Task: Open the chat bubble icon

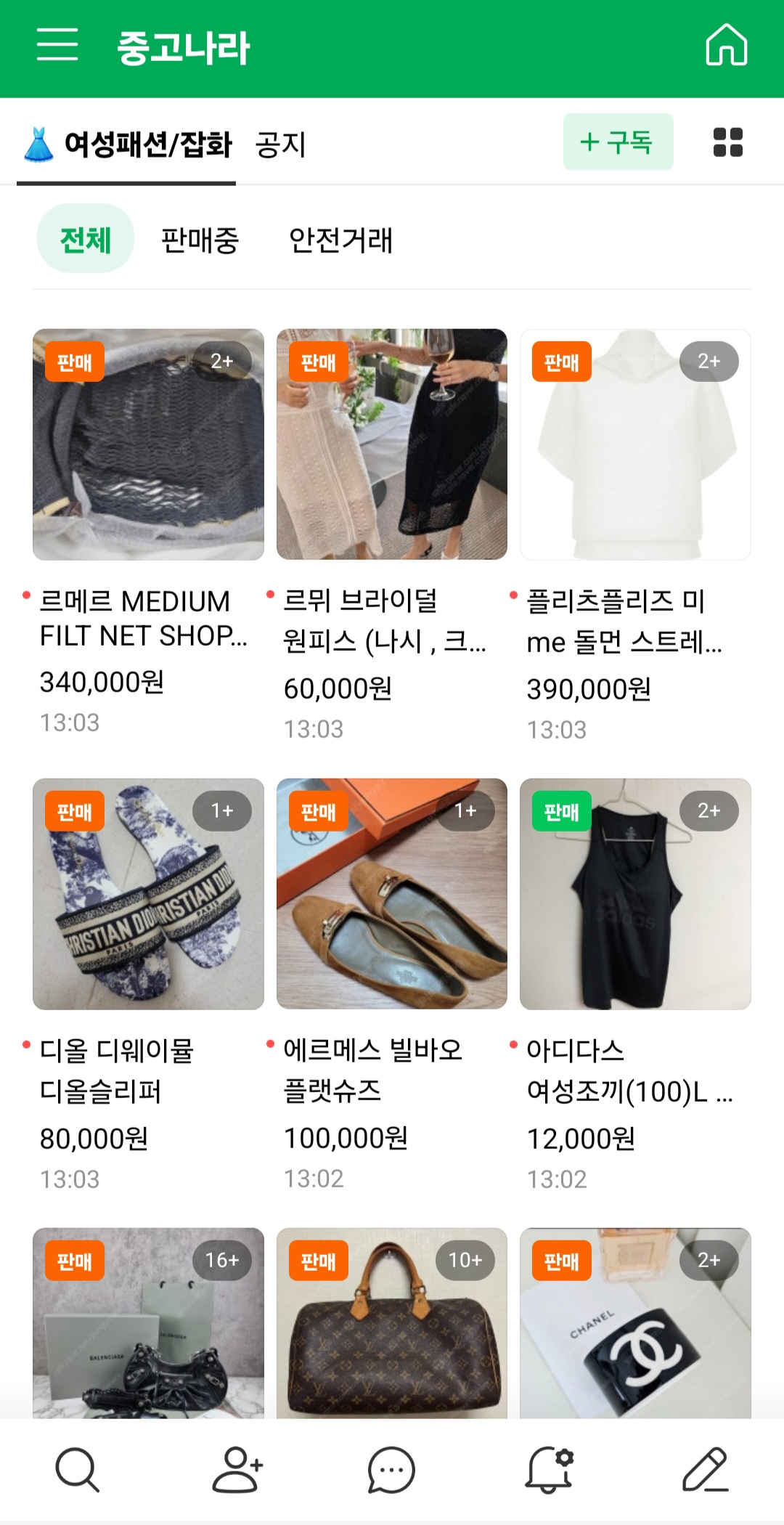Action: click(391, 1471)
